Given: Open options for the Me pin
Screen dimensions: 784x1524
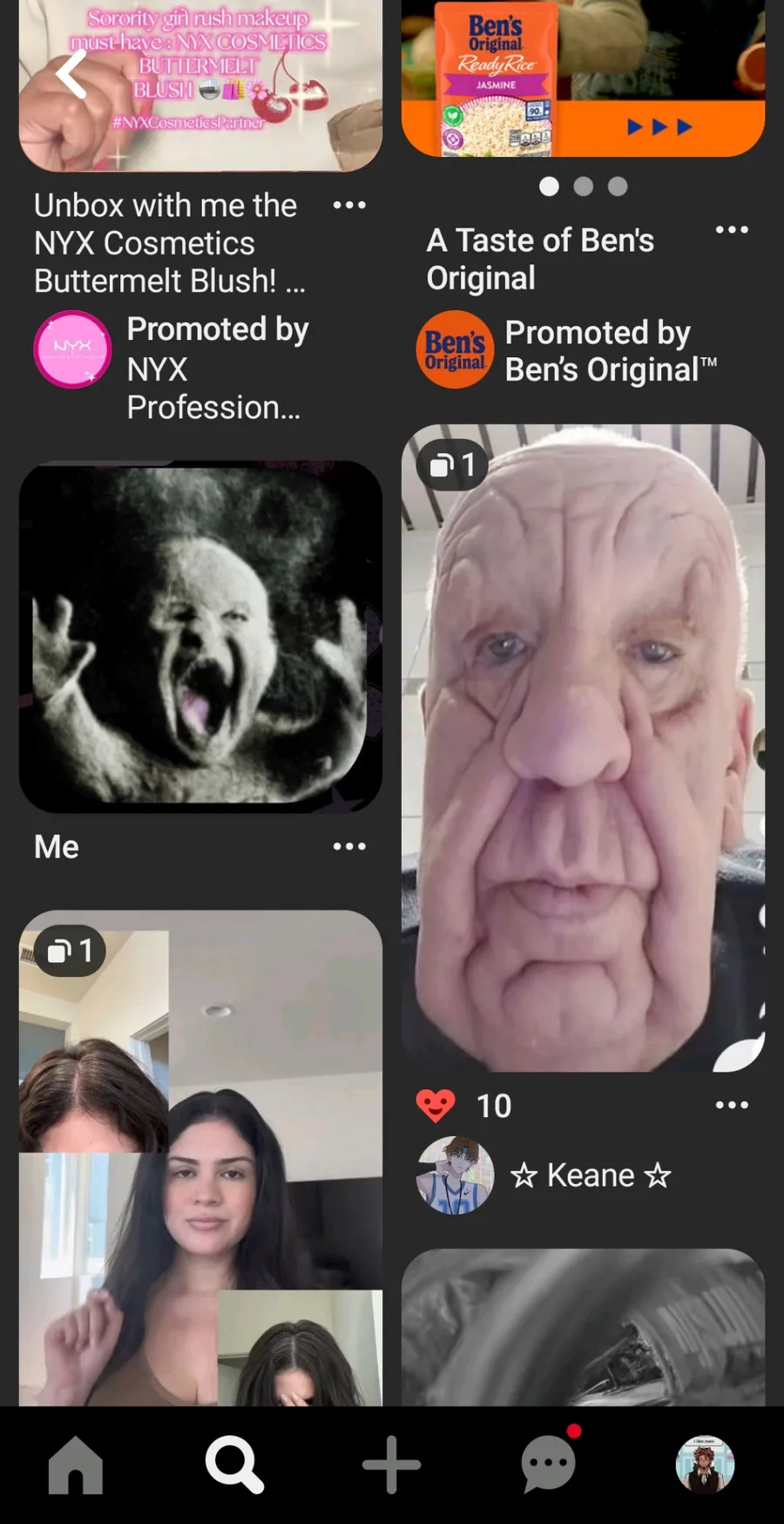Looking at the screenshot, I should [349, 846].
